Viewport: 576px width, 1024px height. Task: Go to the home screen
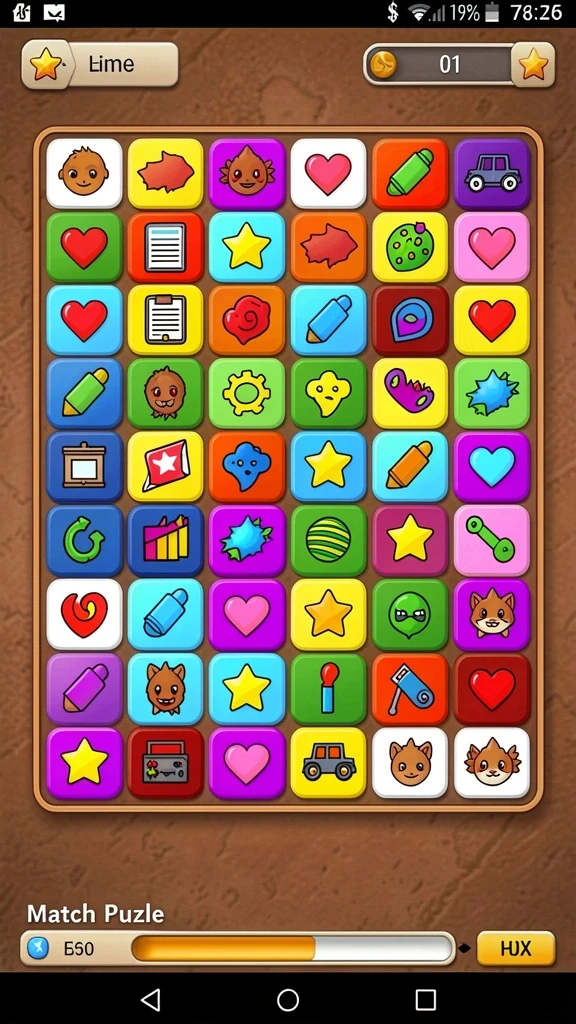[288, 999]
